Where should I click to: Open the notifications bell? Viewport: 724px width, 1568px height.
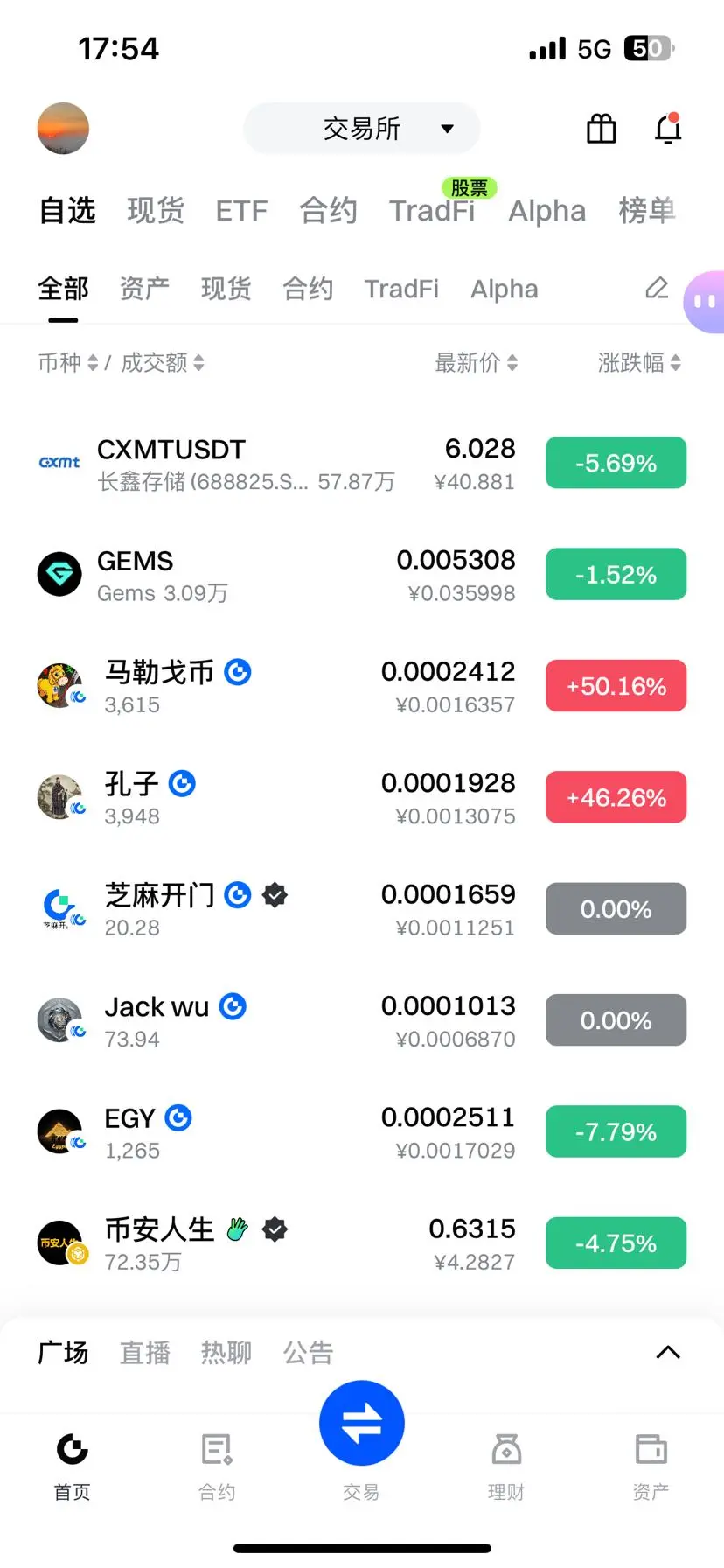(668, 129)
